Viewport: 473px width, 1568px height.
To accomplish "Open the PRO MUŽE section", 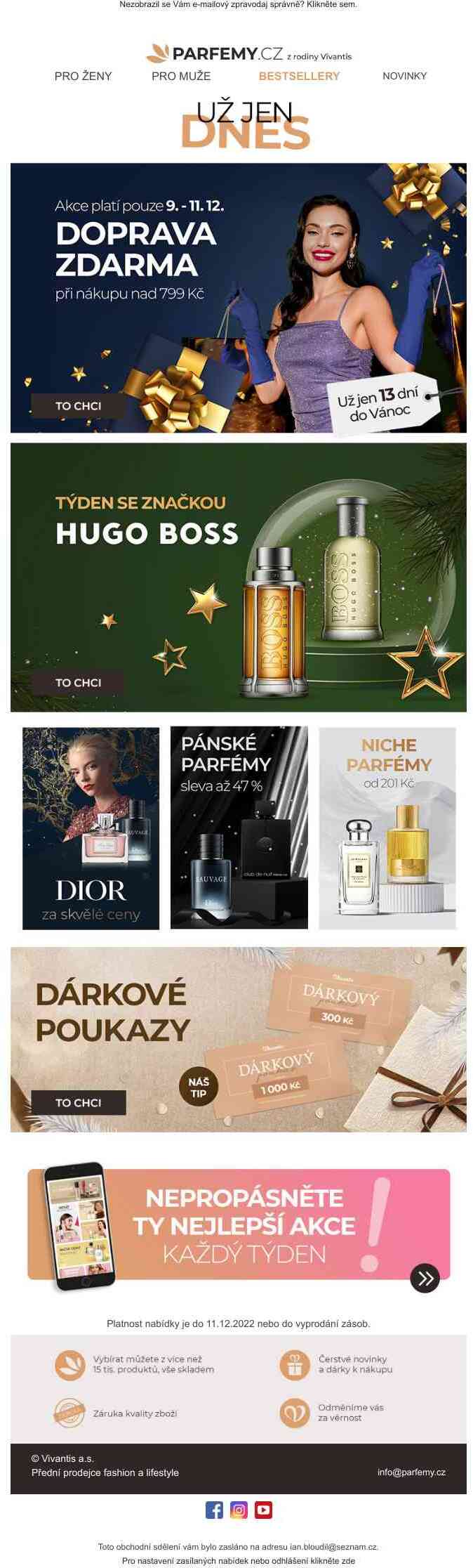I will point(181,76).
